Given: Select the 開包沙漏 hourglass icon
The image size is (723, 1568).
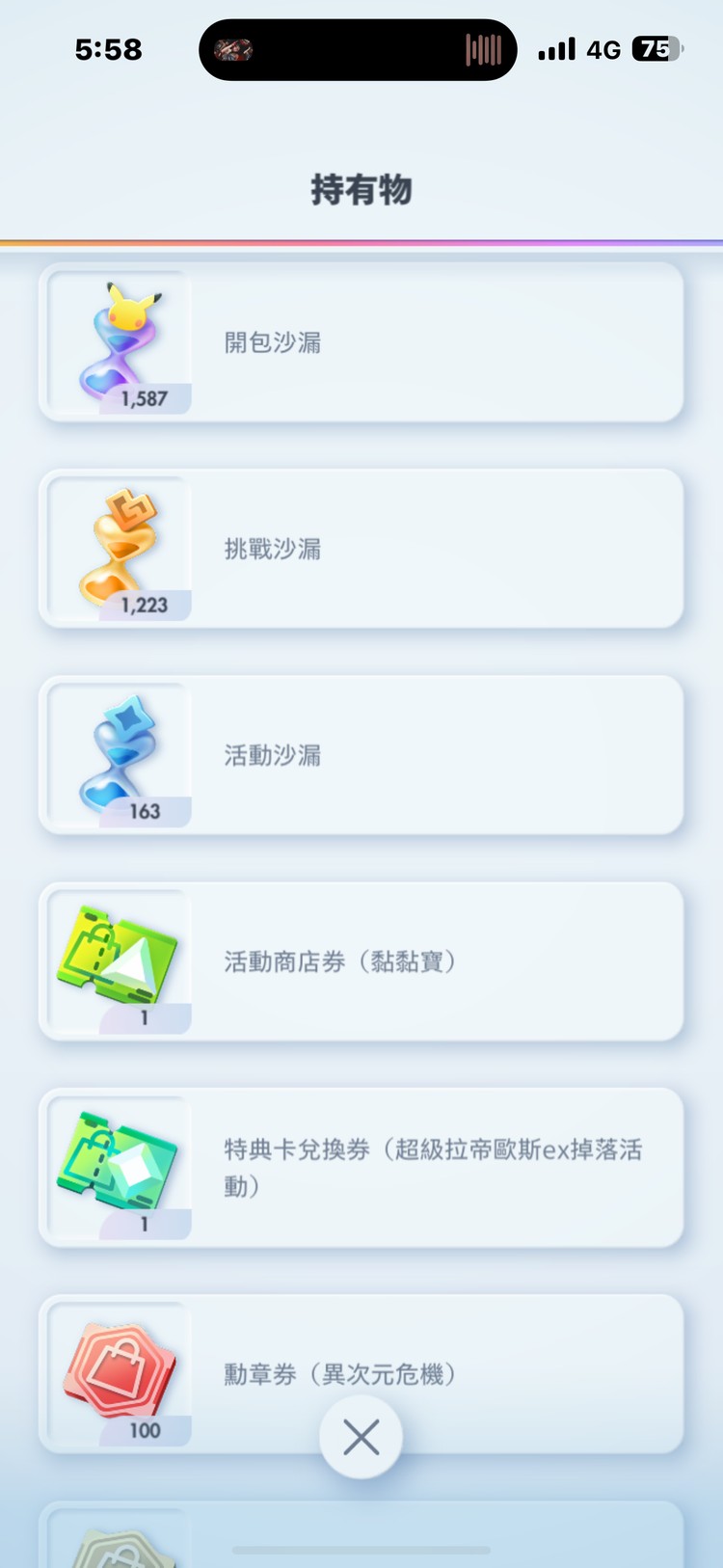Looking at the screenshot, I should tap(119, 342).
